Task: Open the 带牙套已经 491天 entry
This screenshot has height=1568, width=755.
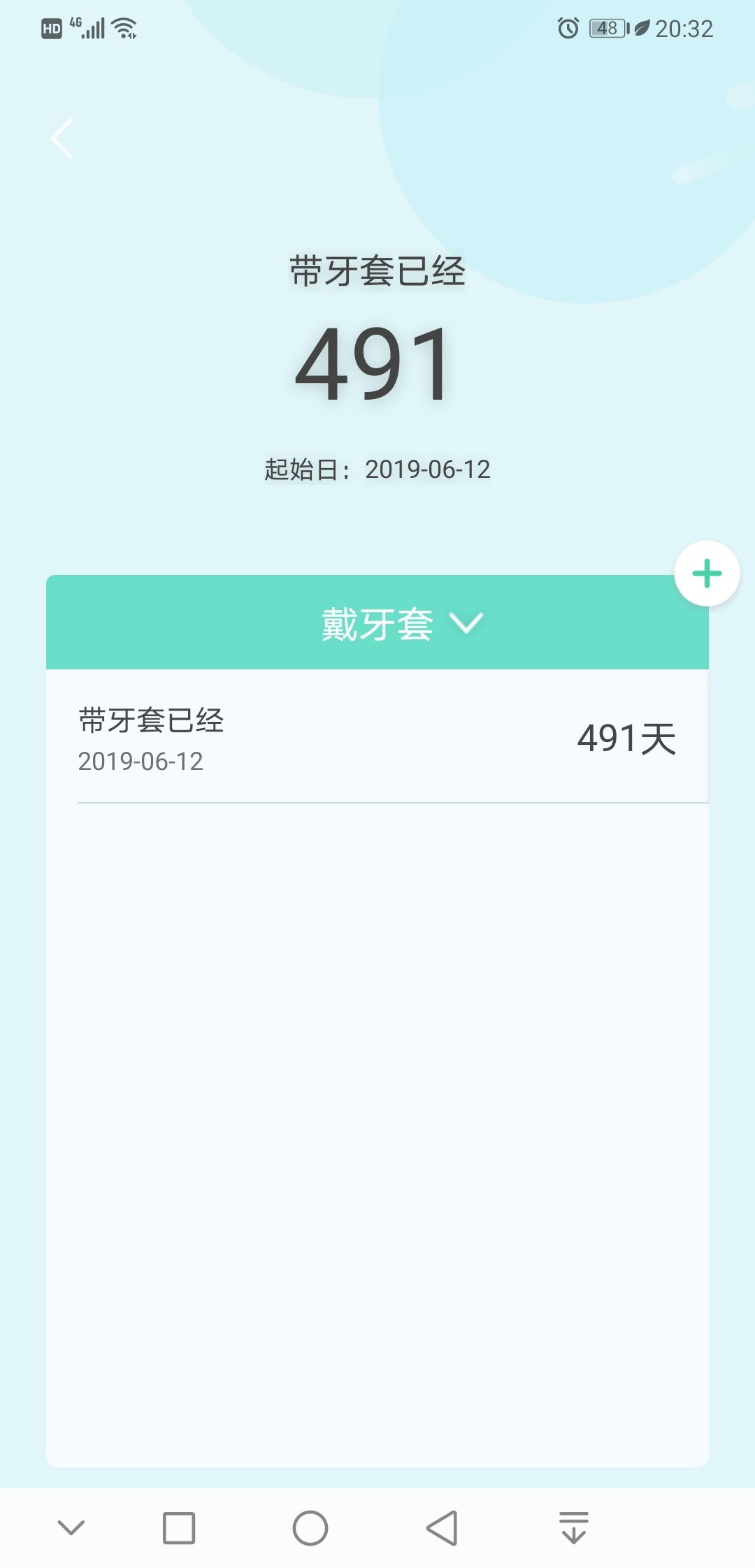Action: (377, 739)
